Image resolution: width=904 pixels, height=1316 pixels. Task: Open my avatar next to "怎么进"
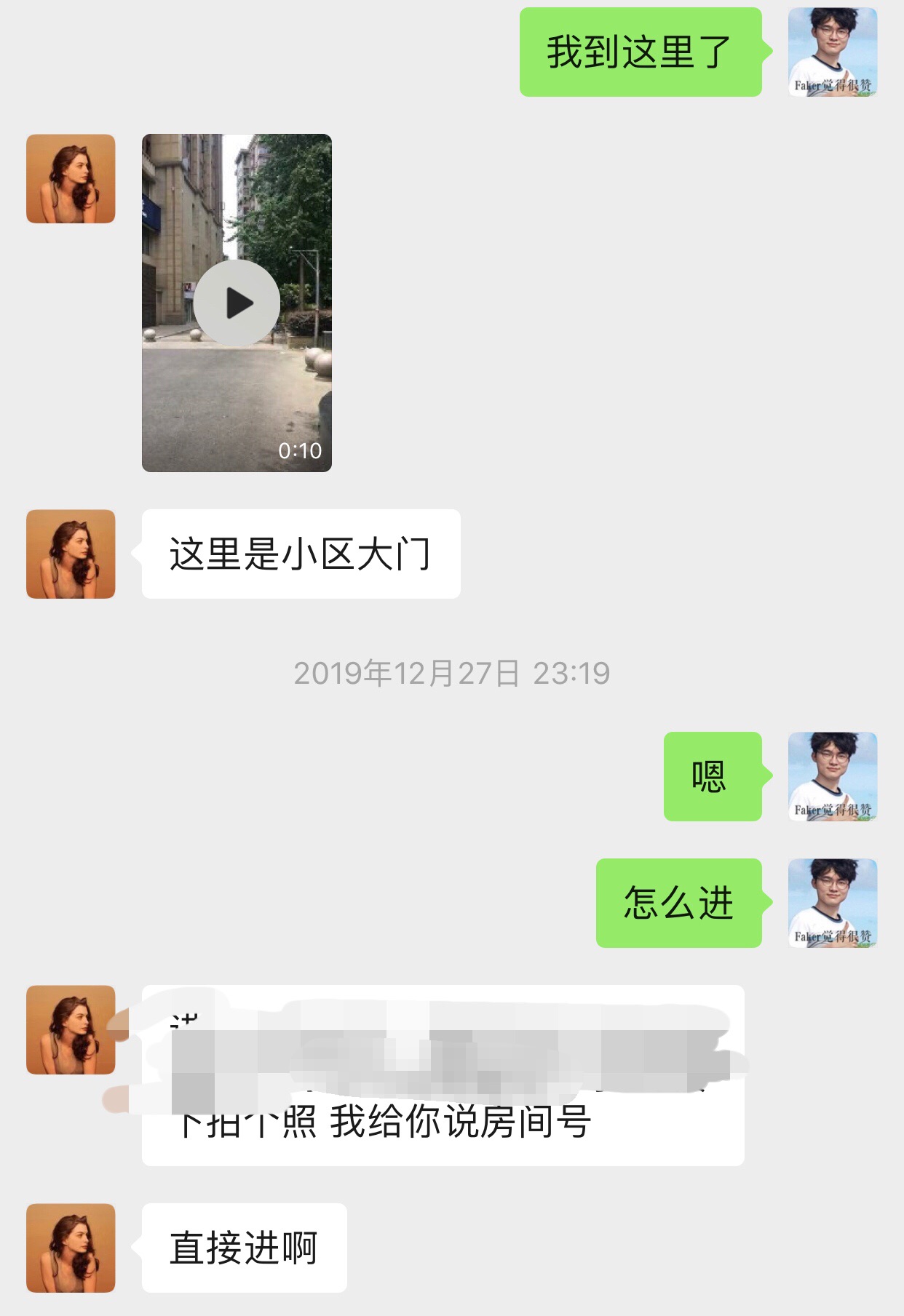833,903
